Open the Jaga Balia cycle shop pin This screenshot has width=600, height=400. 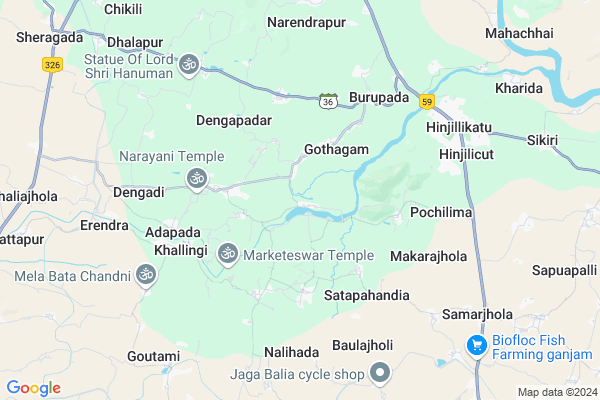380,374
